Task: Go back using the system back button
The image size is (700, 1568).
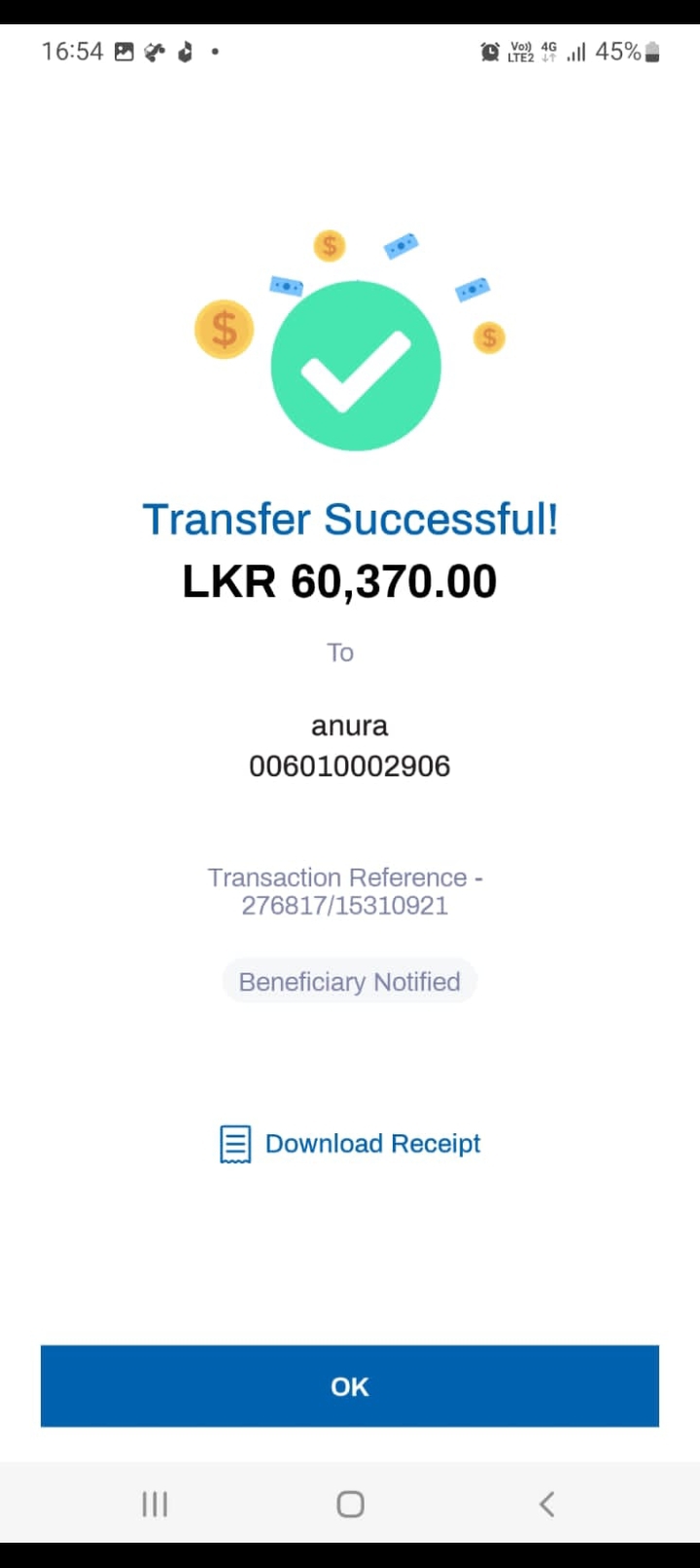Action: pos(546,1504)
